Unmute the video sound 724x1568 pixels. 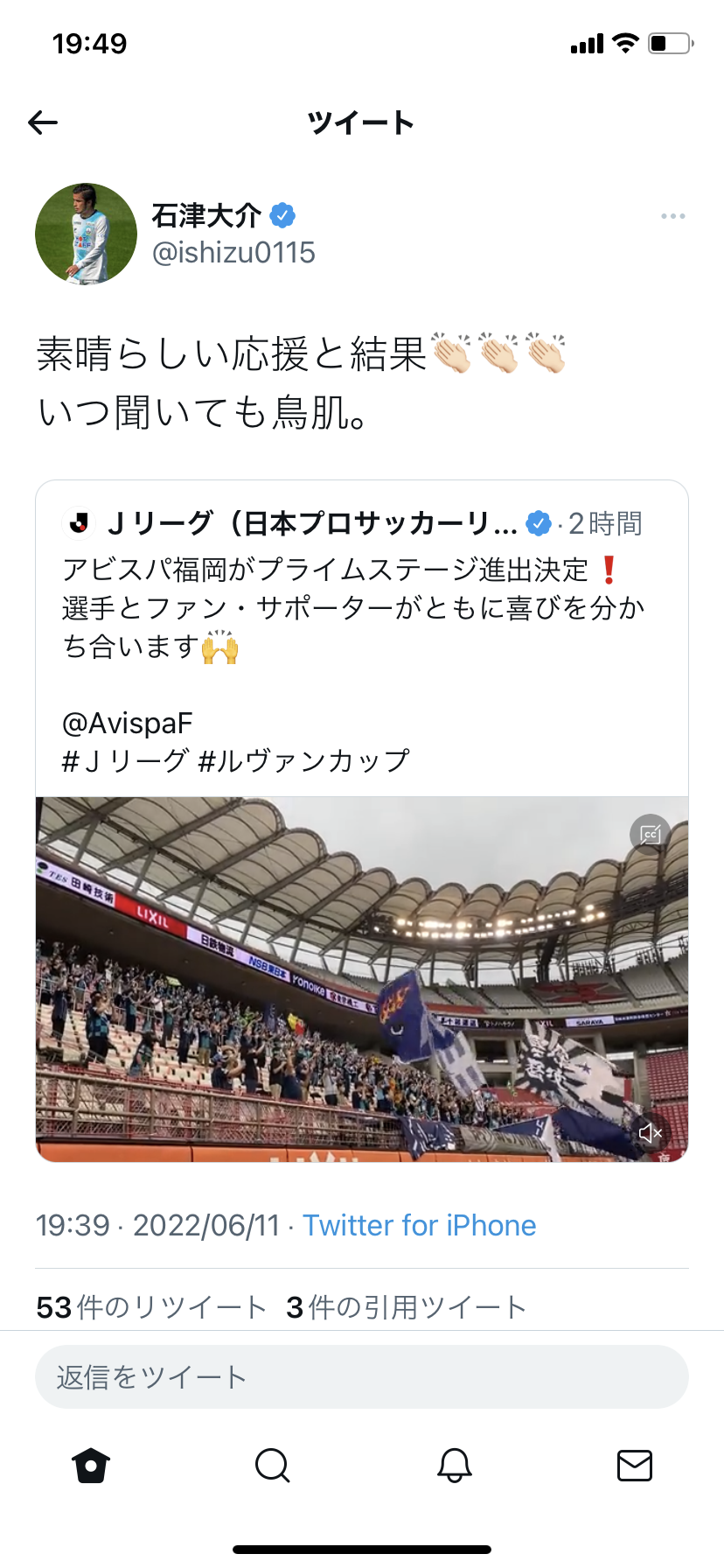650,1133
